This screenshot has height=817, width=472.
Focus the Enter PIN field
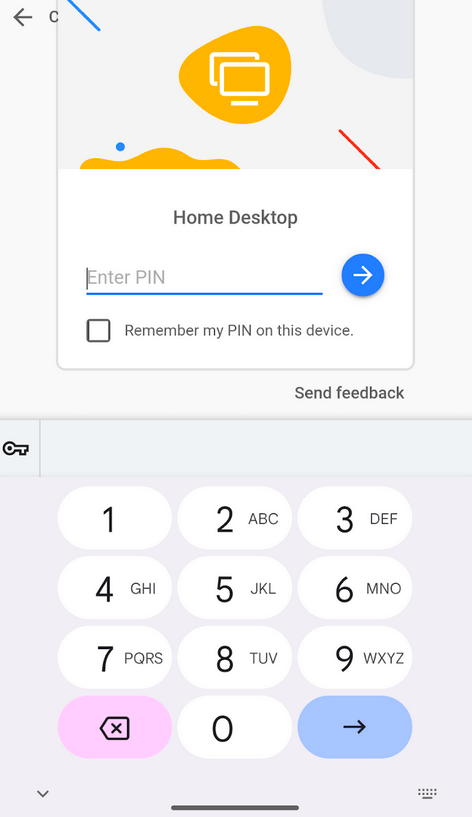tap(204, 278)
